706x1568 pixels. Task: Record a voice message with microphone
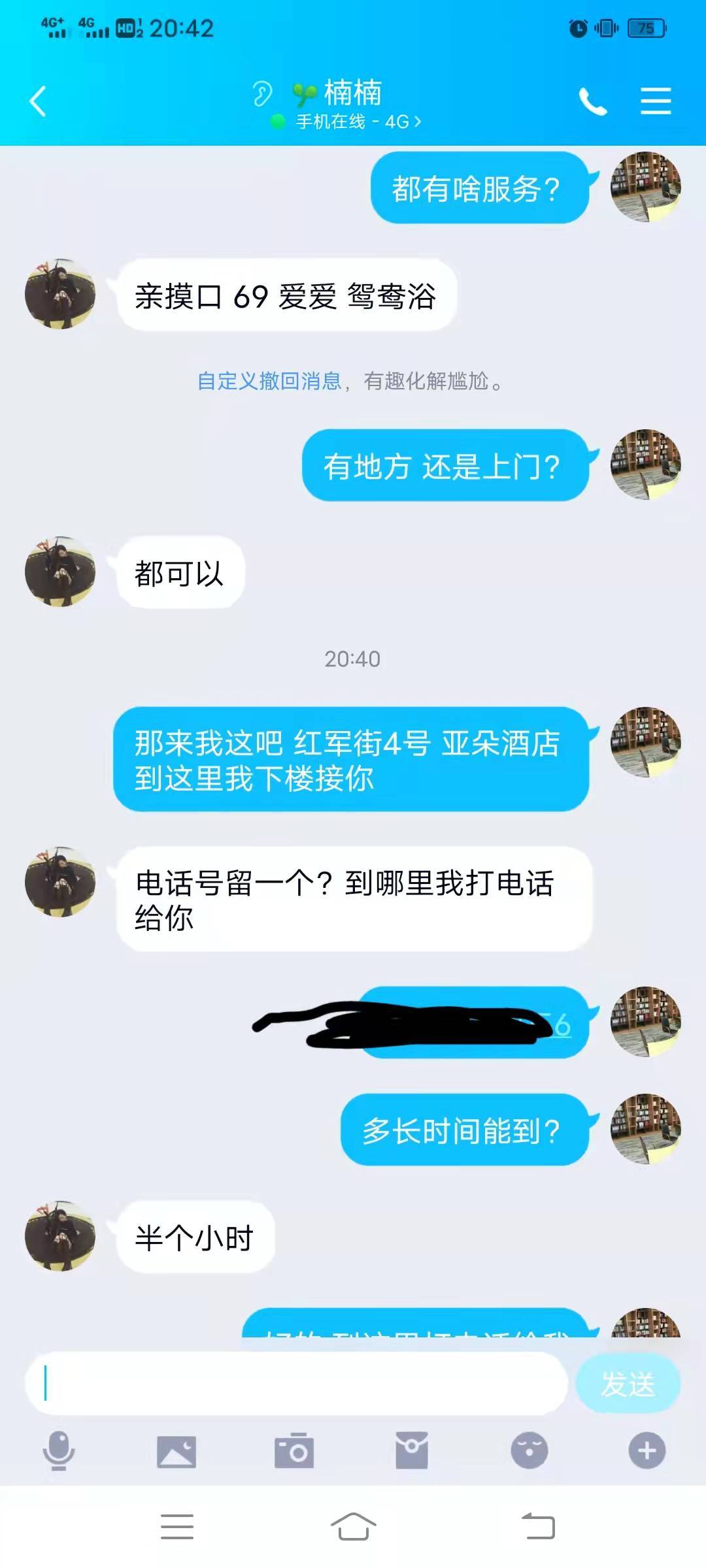pyautogui.click(x=59, y=1451)
